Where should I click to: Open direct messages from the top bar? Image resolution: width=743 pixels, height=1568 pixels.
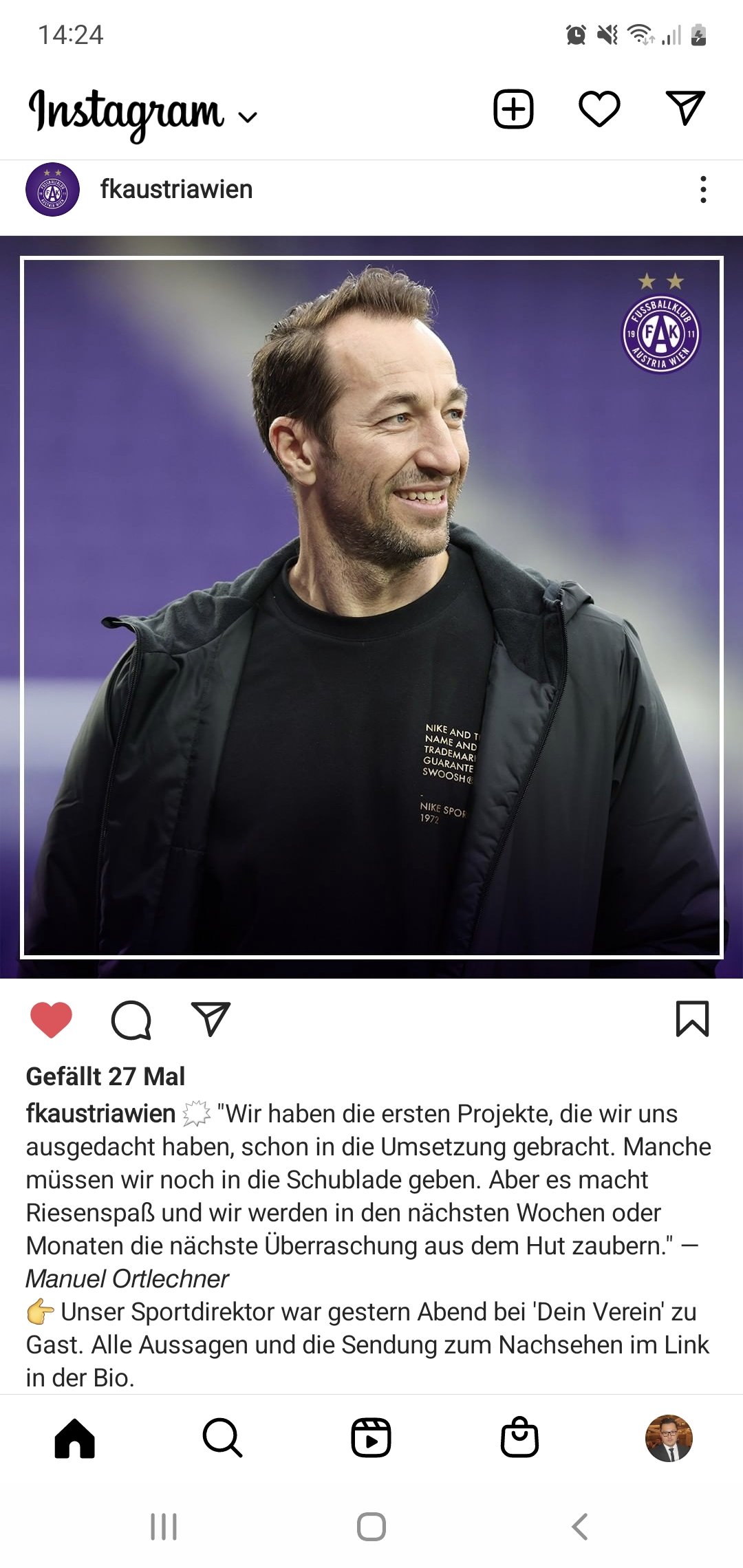click(x=685, y=108)
